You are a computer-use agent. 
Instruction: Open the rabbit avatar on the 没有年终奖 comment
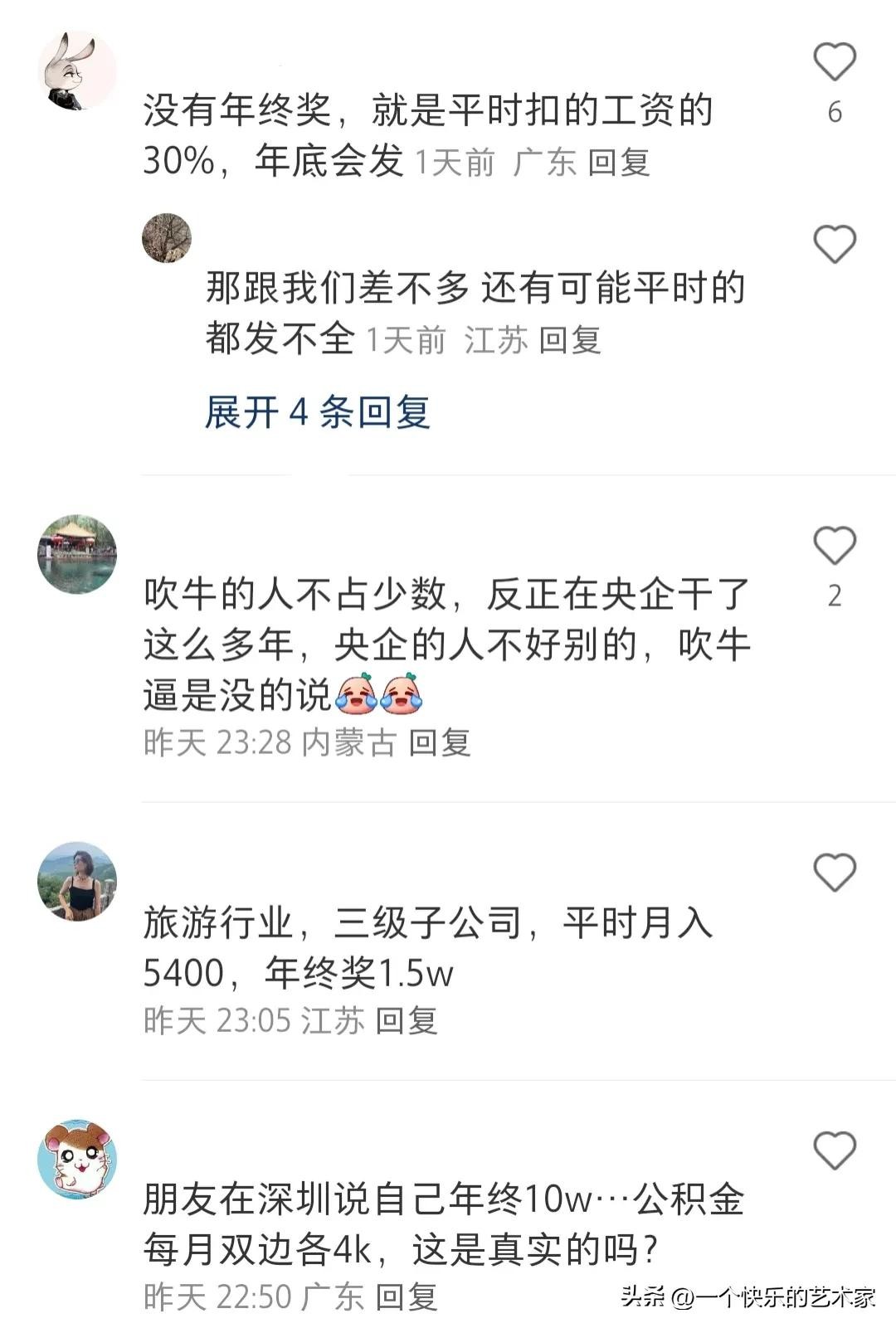click(77, 71)
